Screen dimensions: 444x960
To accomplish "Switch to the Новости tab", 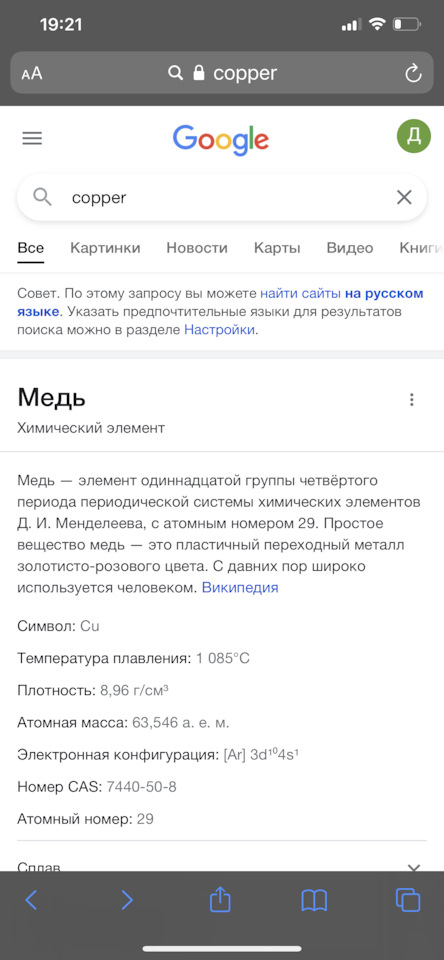I will pos(197,248).
